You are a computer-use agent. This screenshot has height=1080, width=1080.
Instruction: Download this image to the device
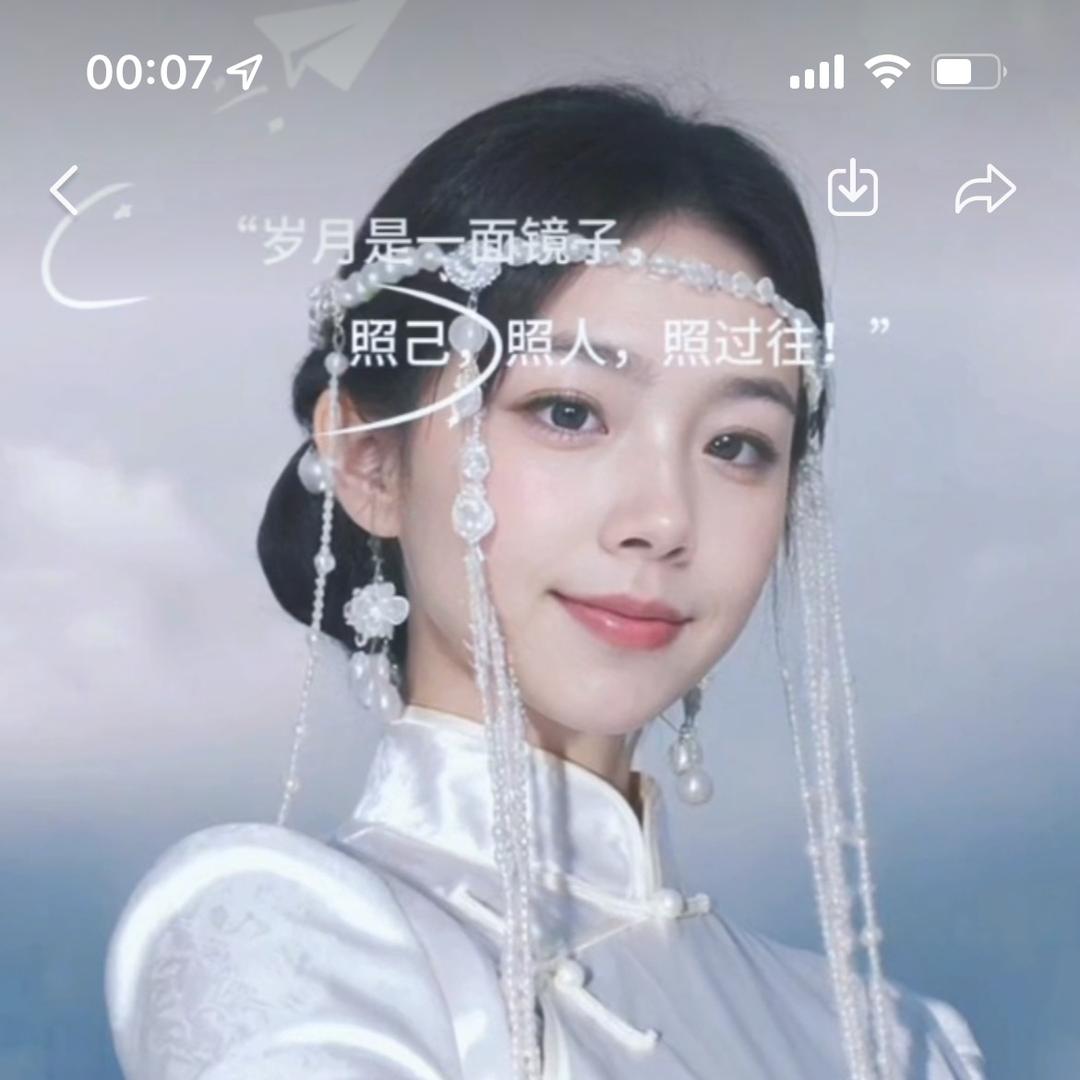(x=853, y=190)
